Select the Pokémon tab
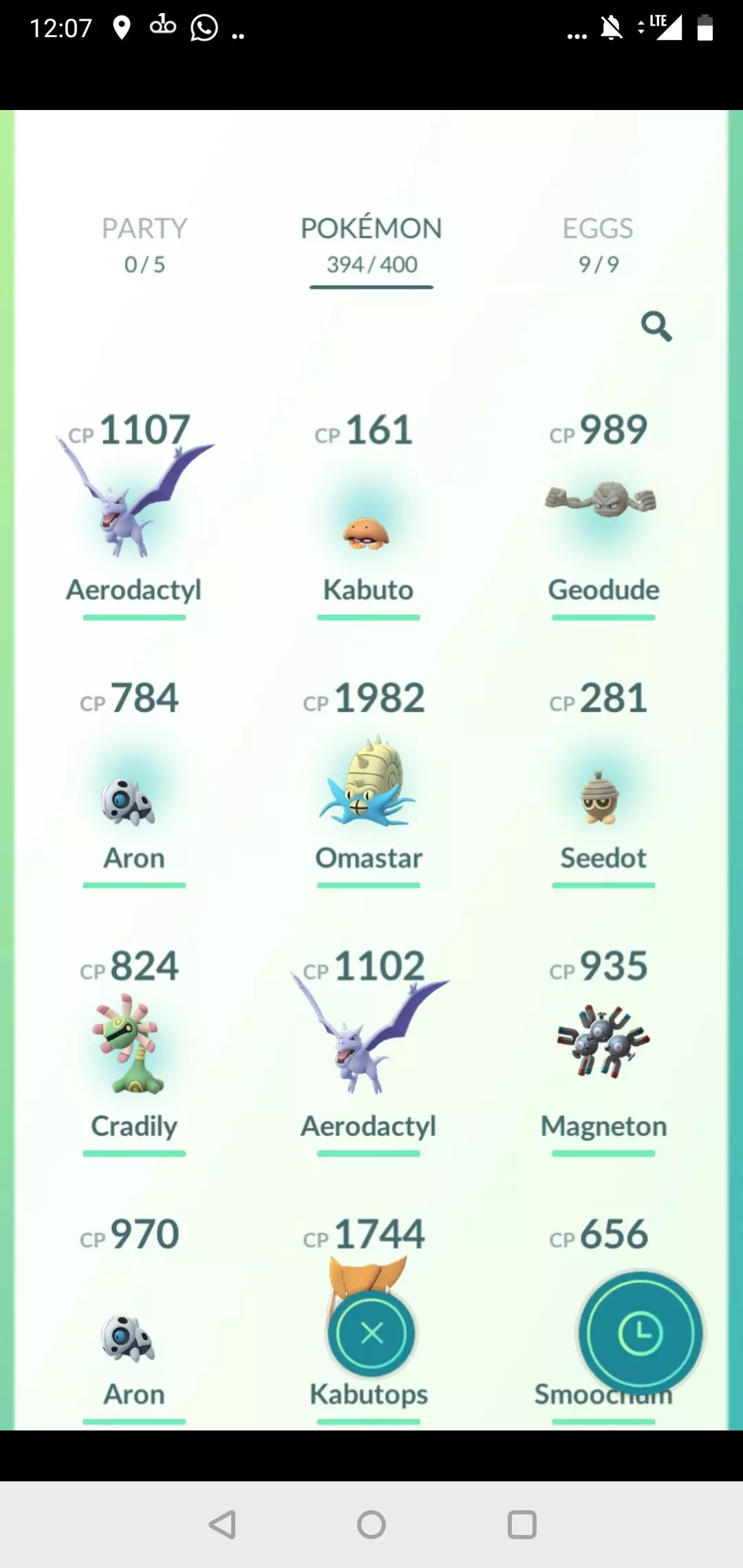This screenshot has height=1568, width=743. [371, 245]
